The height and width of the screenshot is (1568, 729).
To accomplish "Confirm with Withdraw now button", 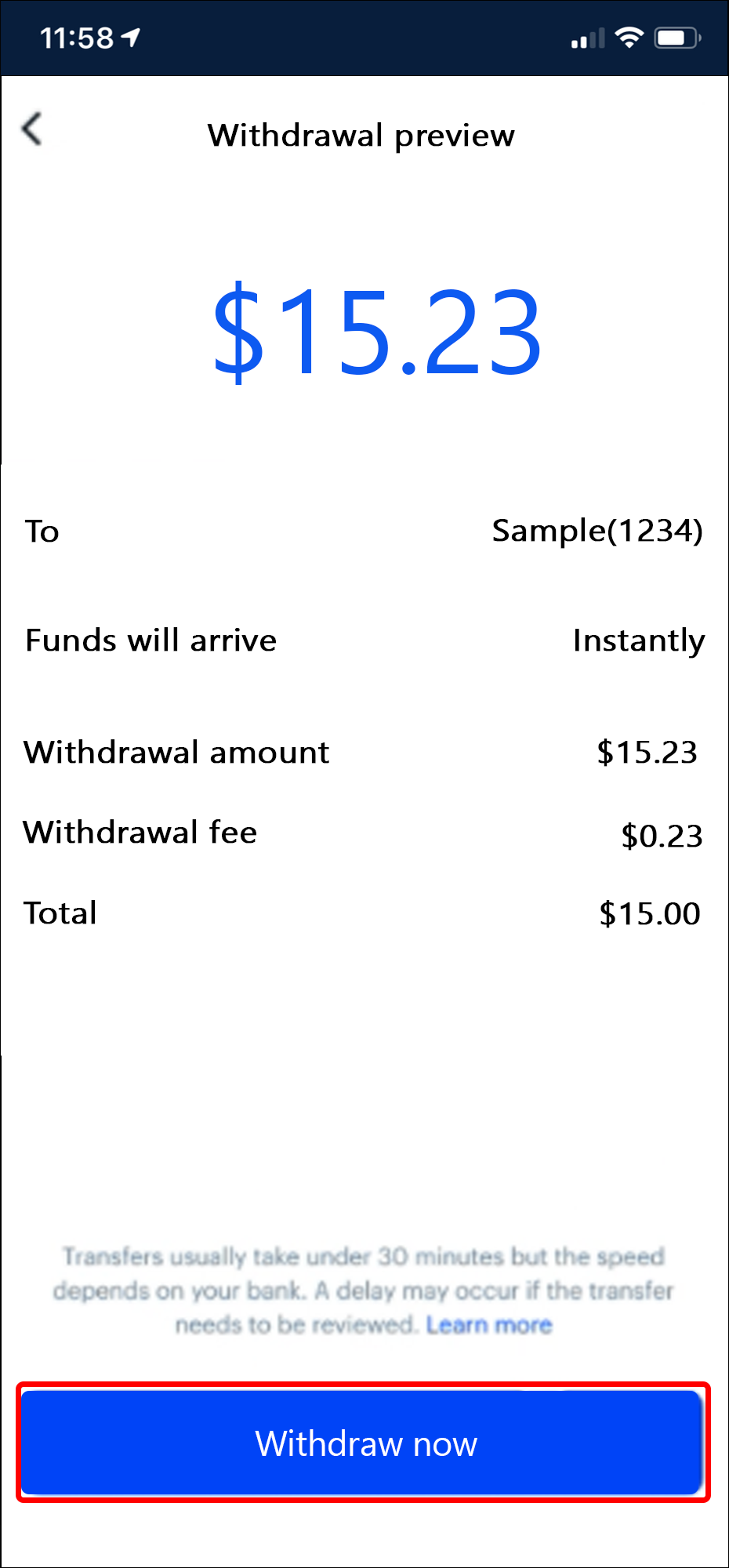I will 363,1443.
